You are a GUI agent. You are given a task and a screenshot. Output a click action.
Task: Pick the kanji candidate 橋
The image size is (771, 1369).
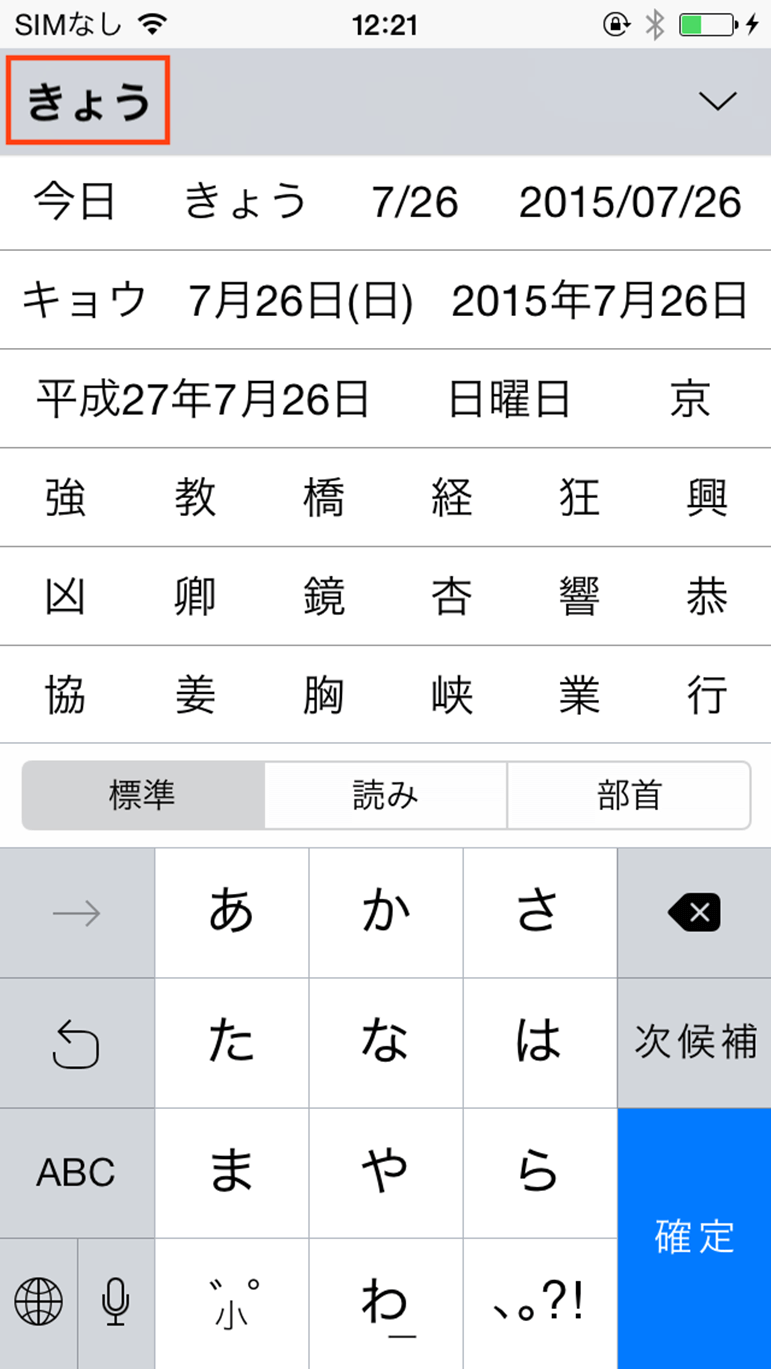point(323,497)
